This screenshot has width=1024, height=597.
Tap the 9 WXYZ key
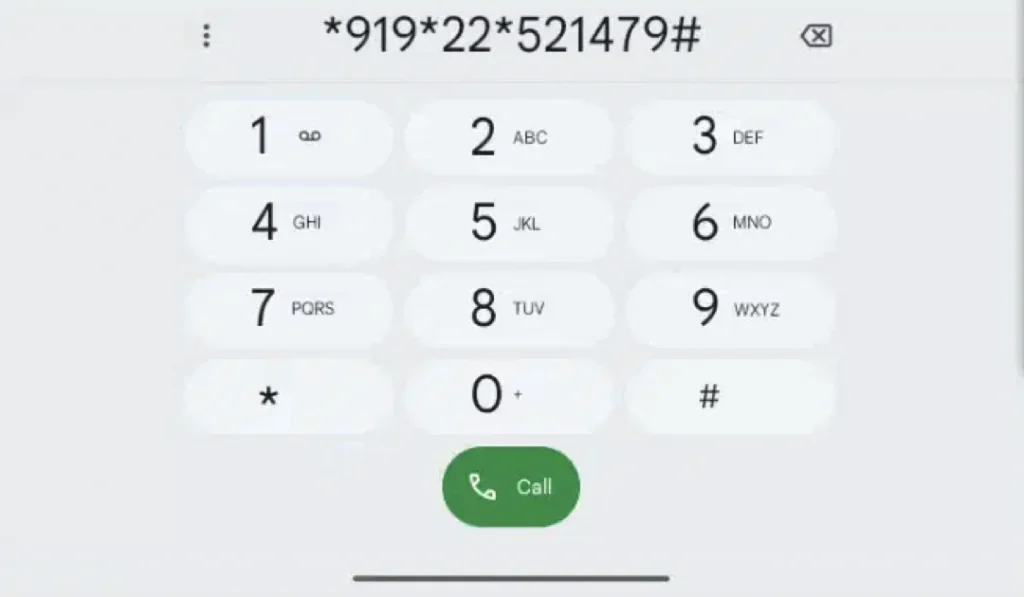pos(731,309)
